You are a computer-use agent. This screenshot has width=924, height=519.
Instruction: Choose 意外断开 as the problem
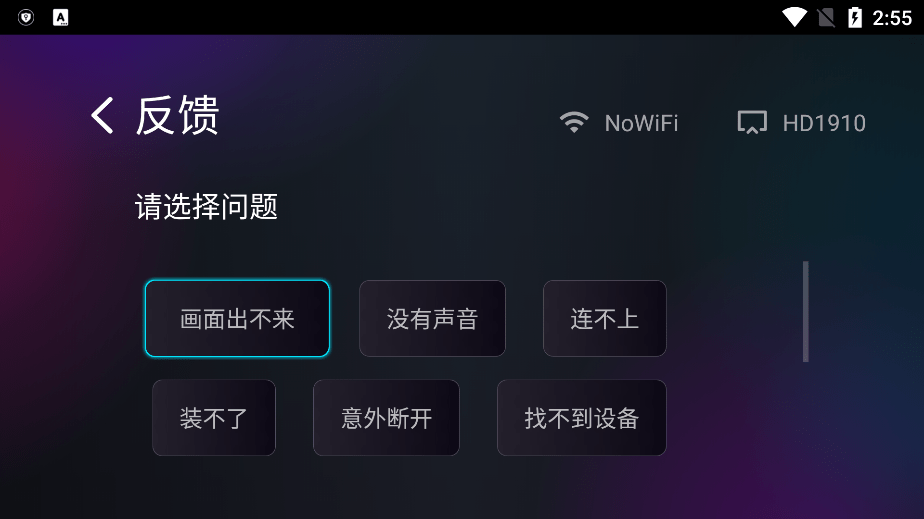[386, 418]
